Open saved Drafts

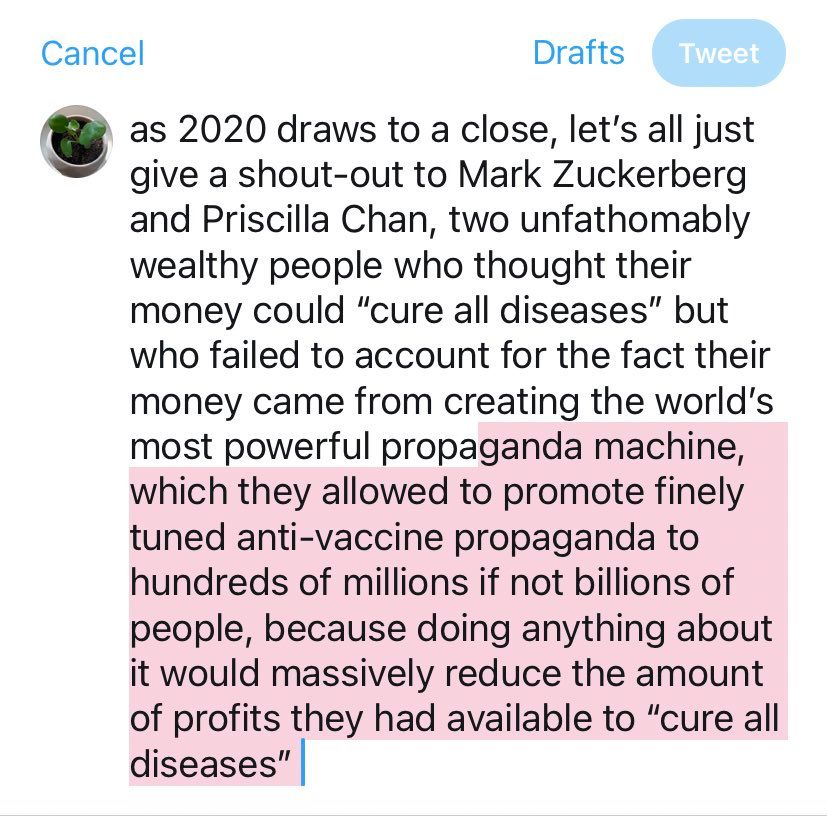[x=578, y=53]
